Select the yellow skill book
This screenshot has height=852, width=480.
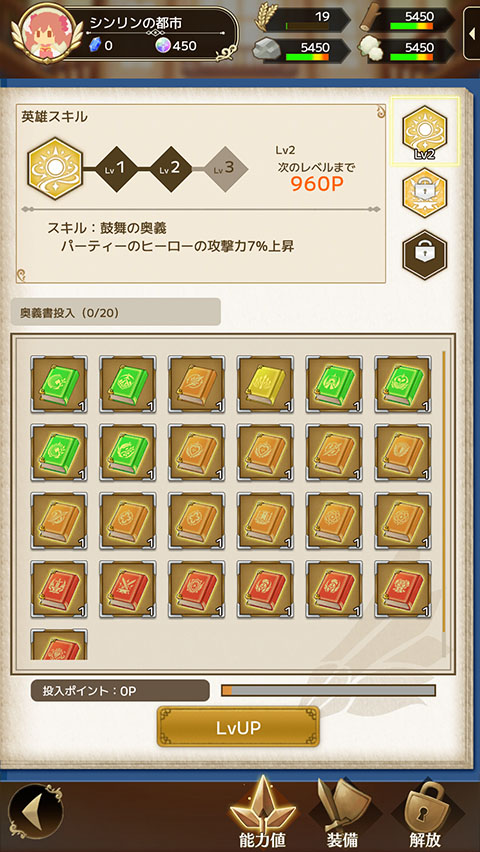(x=265, y=384)
